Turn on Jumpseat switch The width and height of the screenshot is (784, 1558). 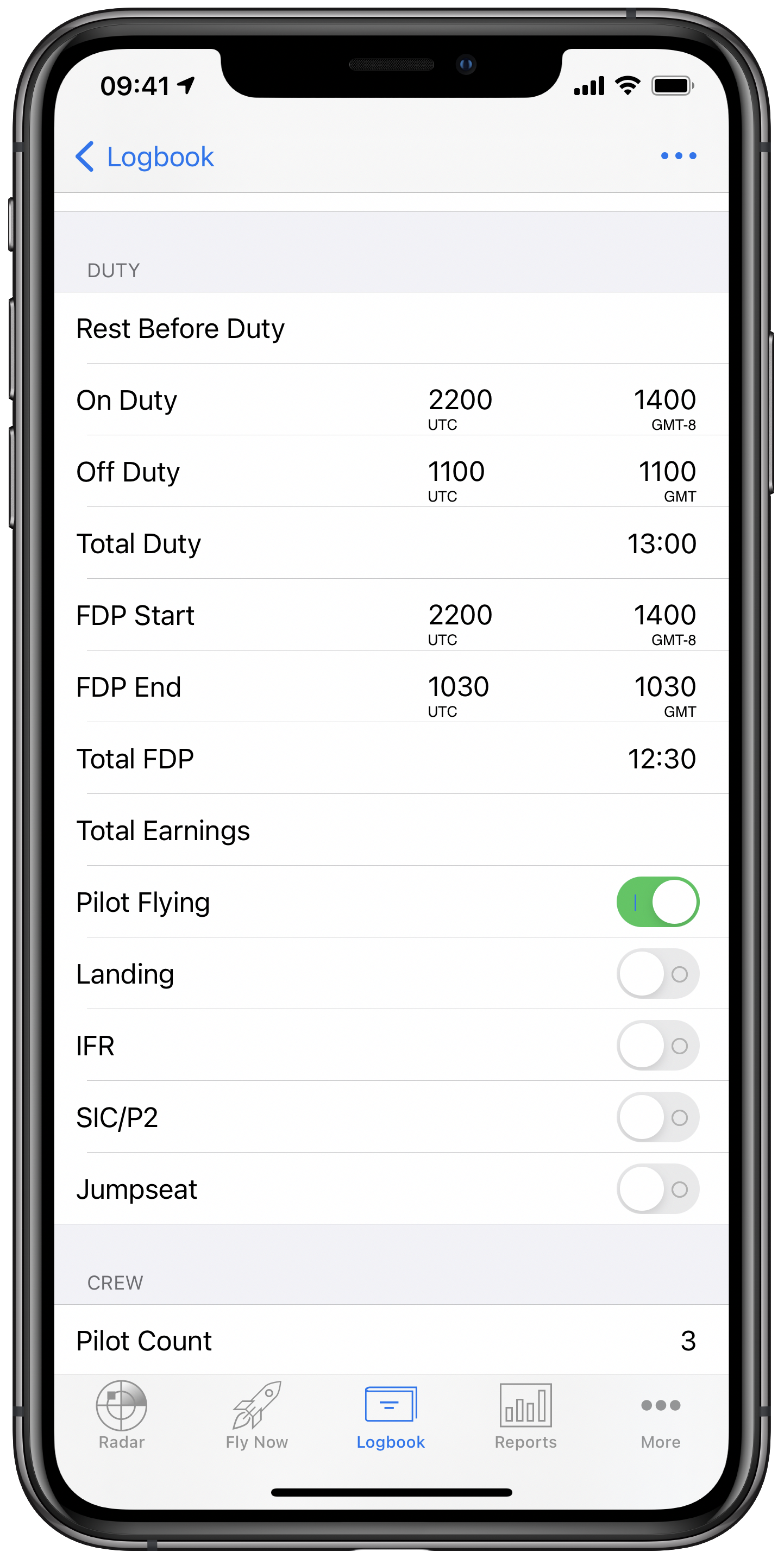pyautogui.click(x=657, y=1189)
